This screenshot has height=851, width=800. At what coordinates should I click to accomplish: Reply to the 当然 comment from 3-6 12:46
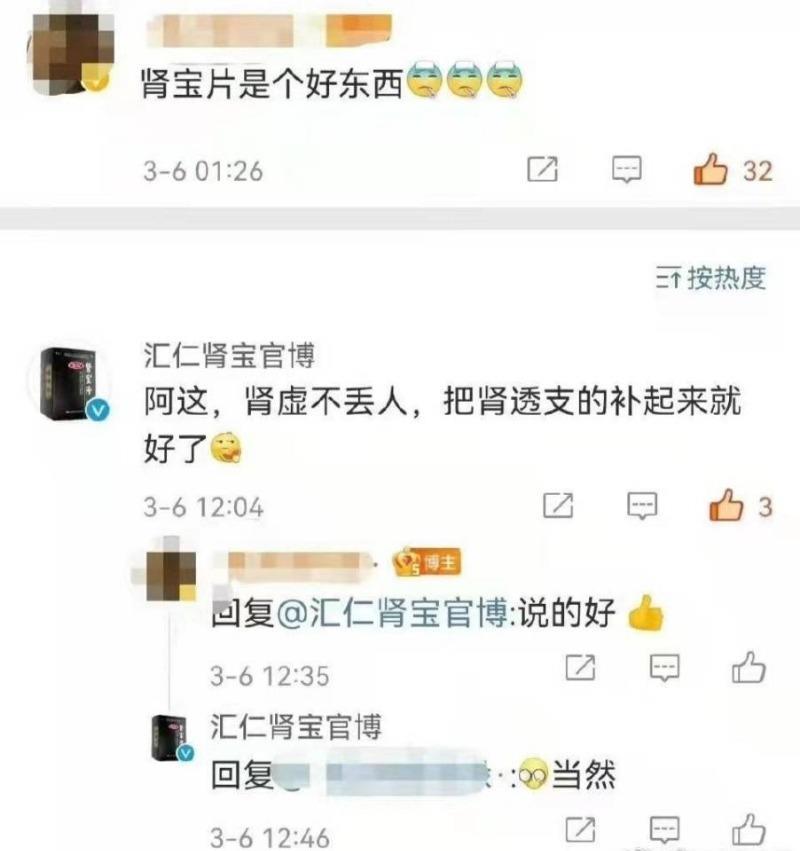665,829
